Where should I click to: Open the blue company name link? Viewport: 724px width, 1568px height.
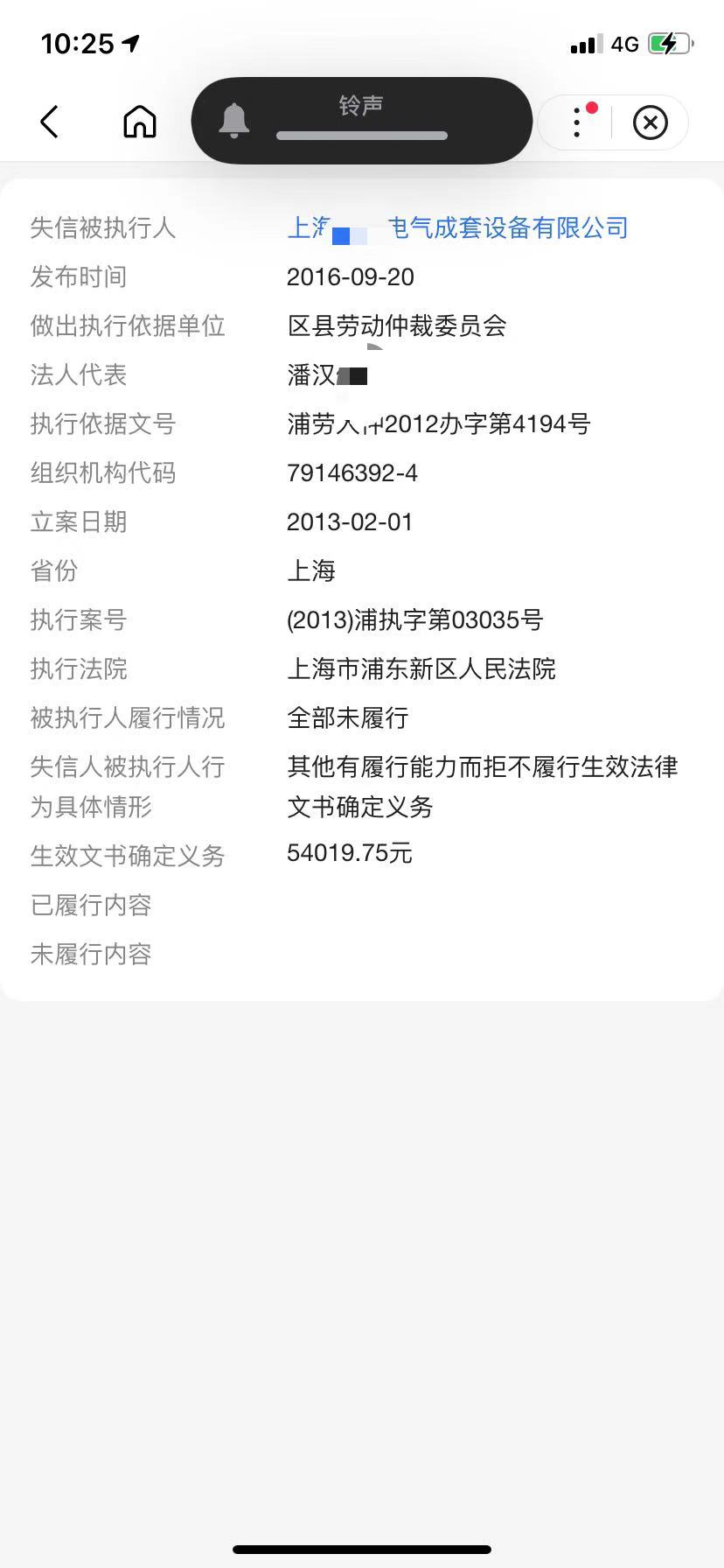(x=457, y=228)
